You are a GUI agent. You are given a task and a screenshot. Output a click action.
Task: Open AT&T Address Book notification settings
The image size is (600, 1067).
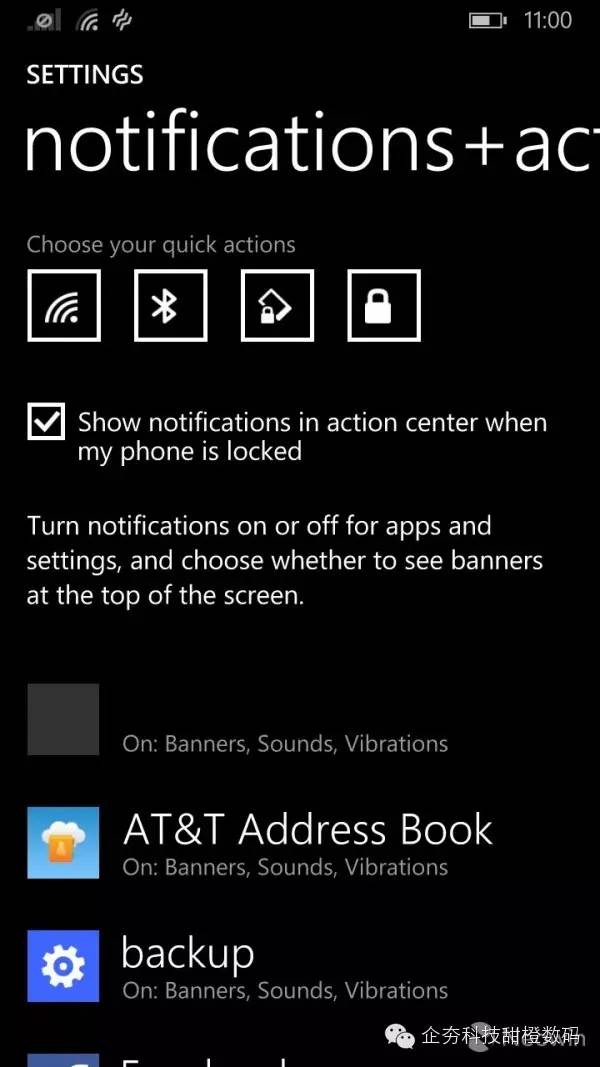307,841
